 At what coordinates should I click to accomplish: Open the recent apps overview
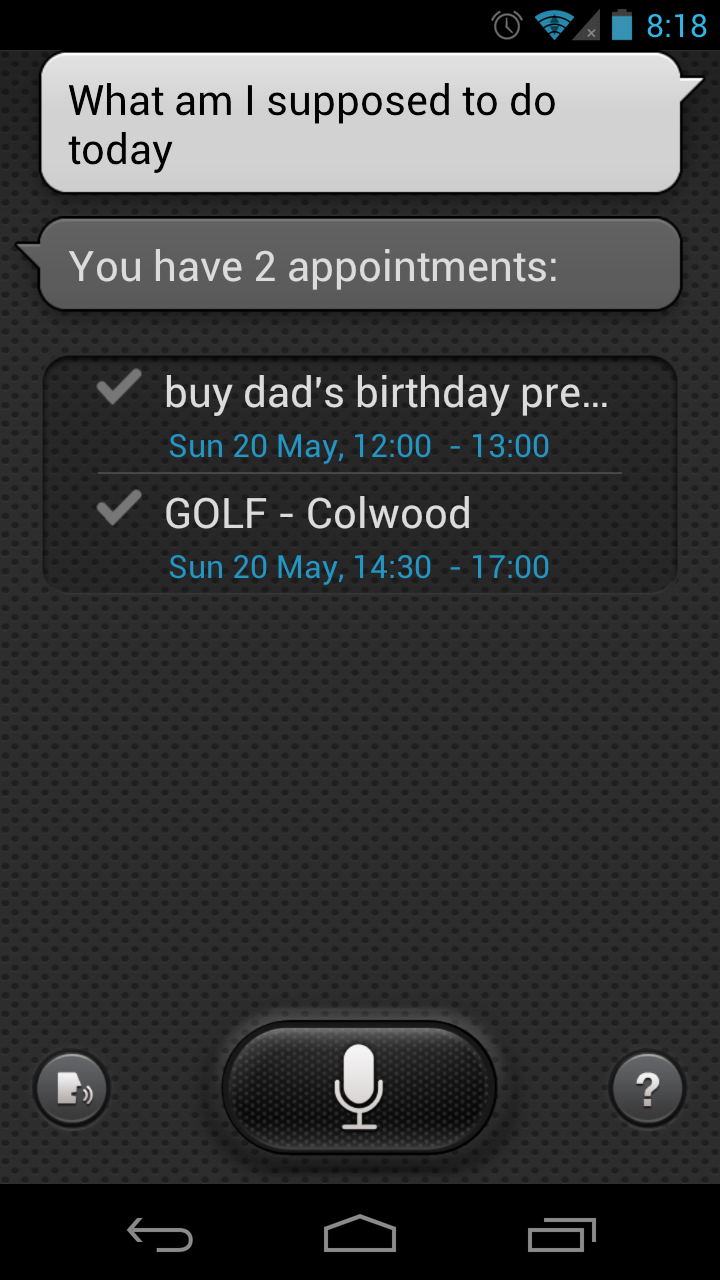coord(561,1234)
